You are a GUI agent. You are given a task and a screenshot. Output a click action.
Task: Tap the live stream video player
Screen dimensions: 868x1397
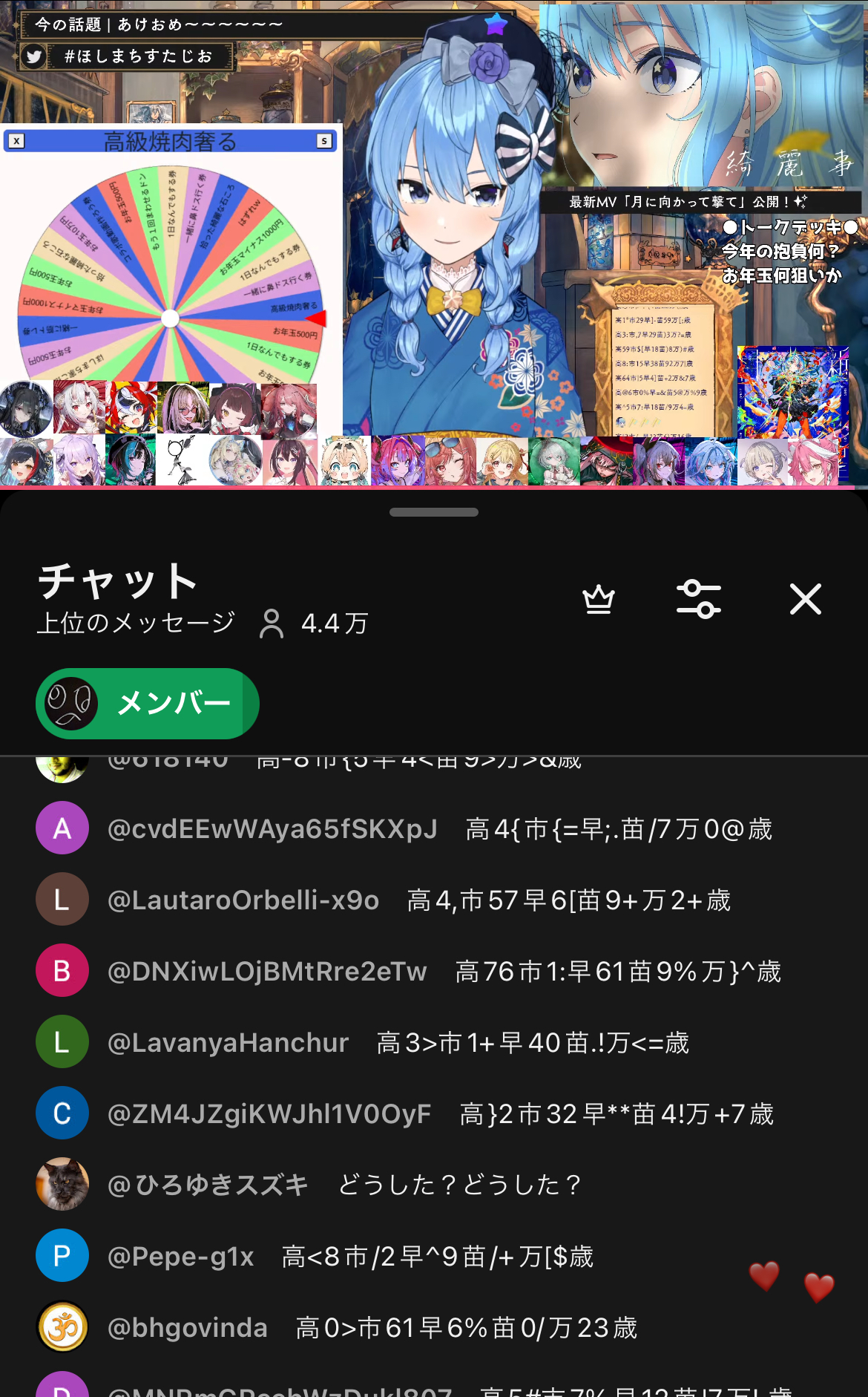point(434,243)
